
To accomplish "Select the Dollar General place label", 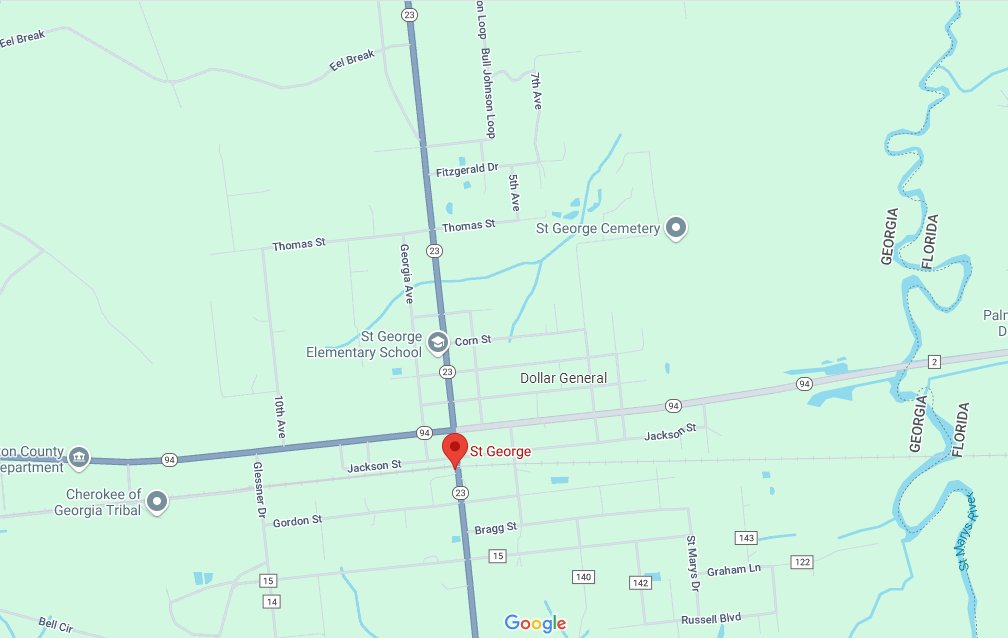I will [x=563, y=378].
